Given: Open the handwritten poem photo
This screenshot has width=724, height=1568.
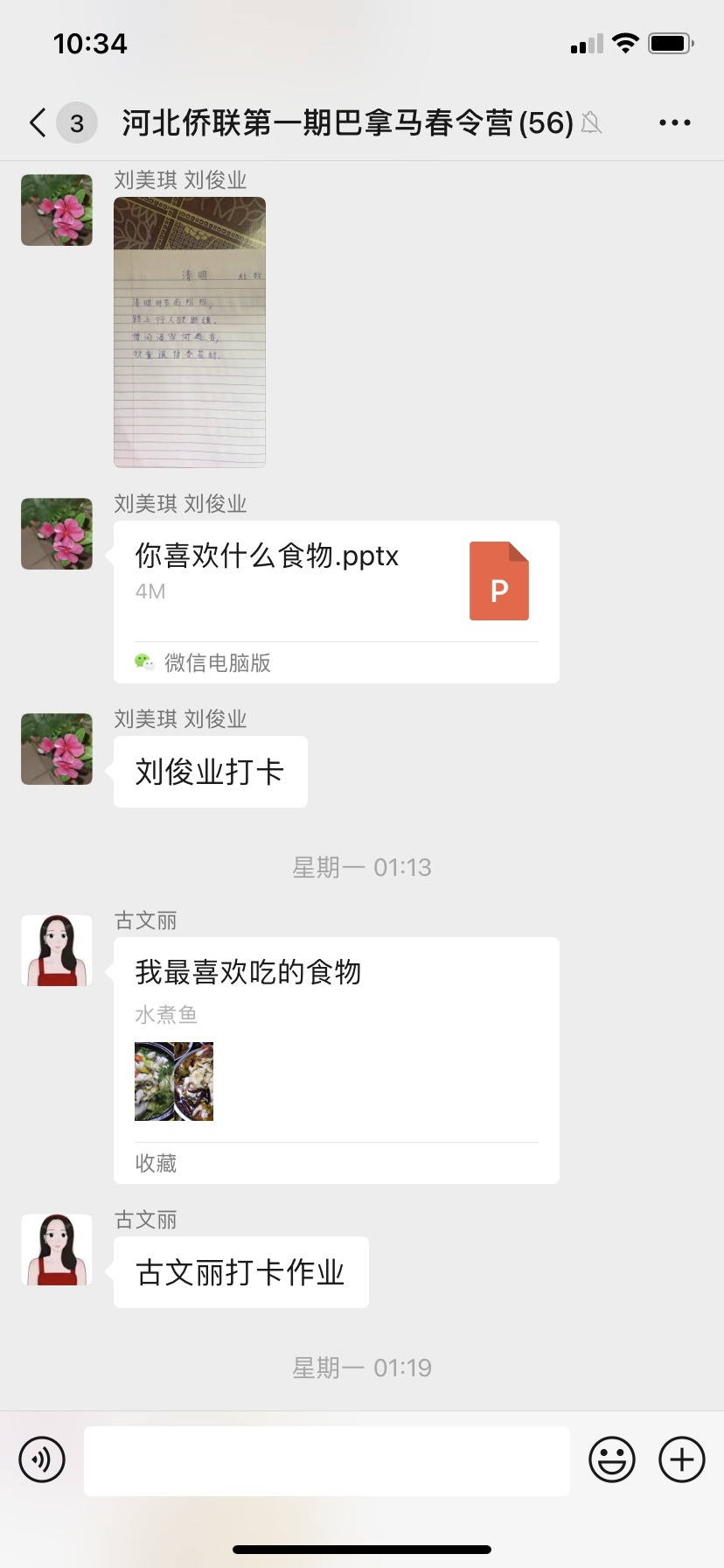Looking at the screenshot, I should [x=190, y=332].
